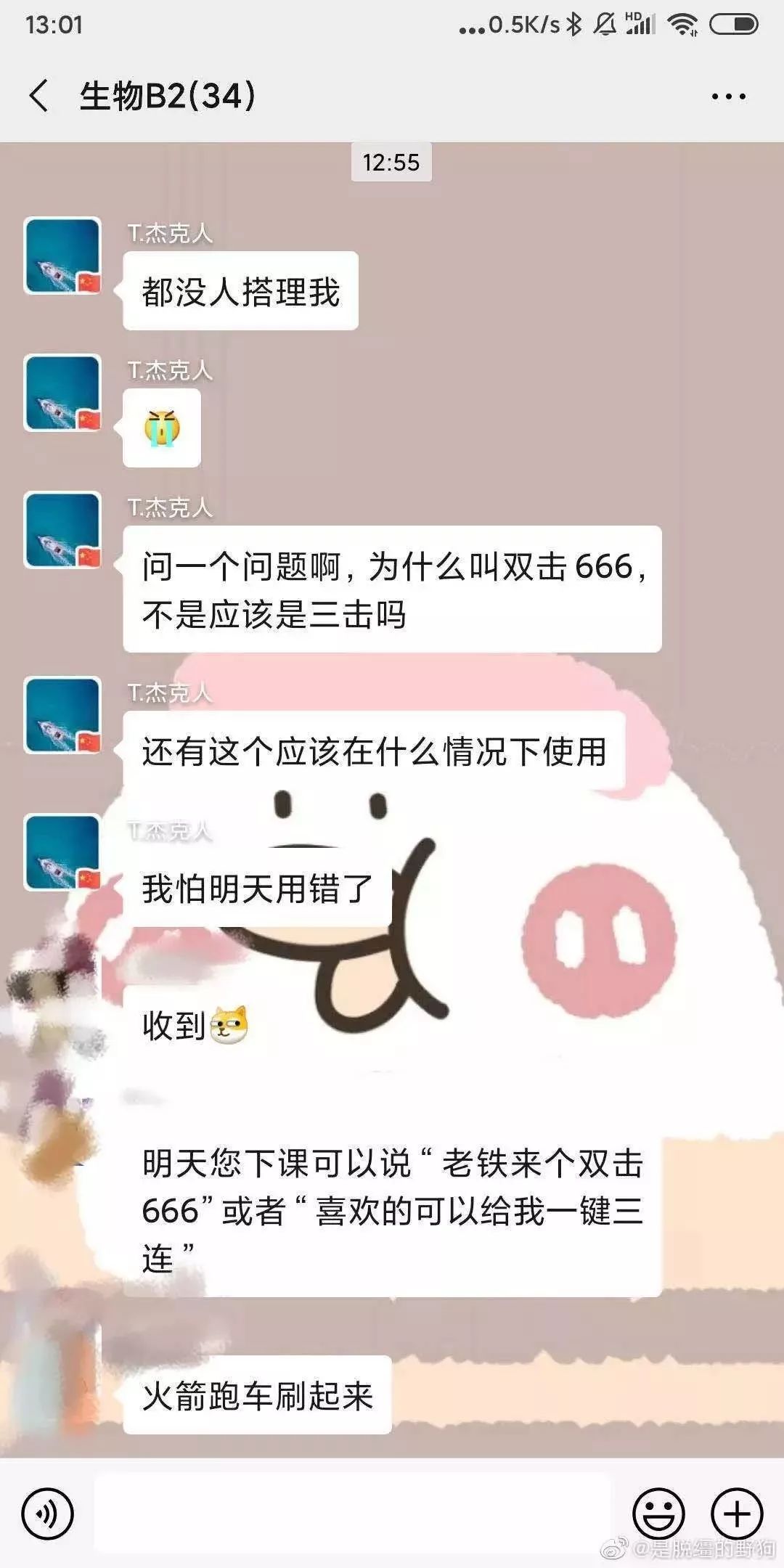
Task: Switch to voice message input
Action: point(48,1514)
